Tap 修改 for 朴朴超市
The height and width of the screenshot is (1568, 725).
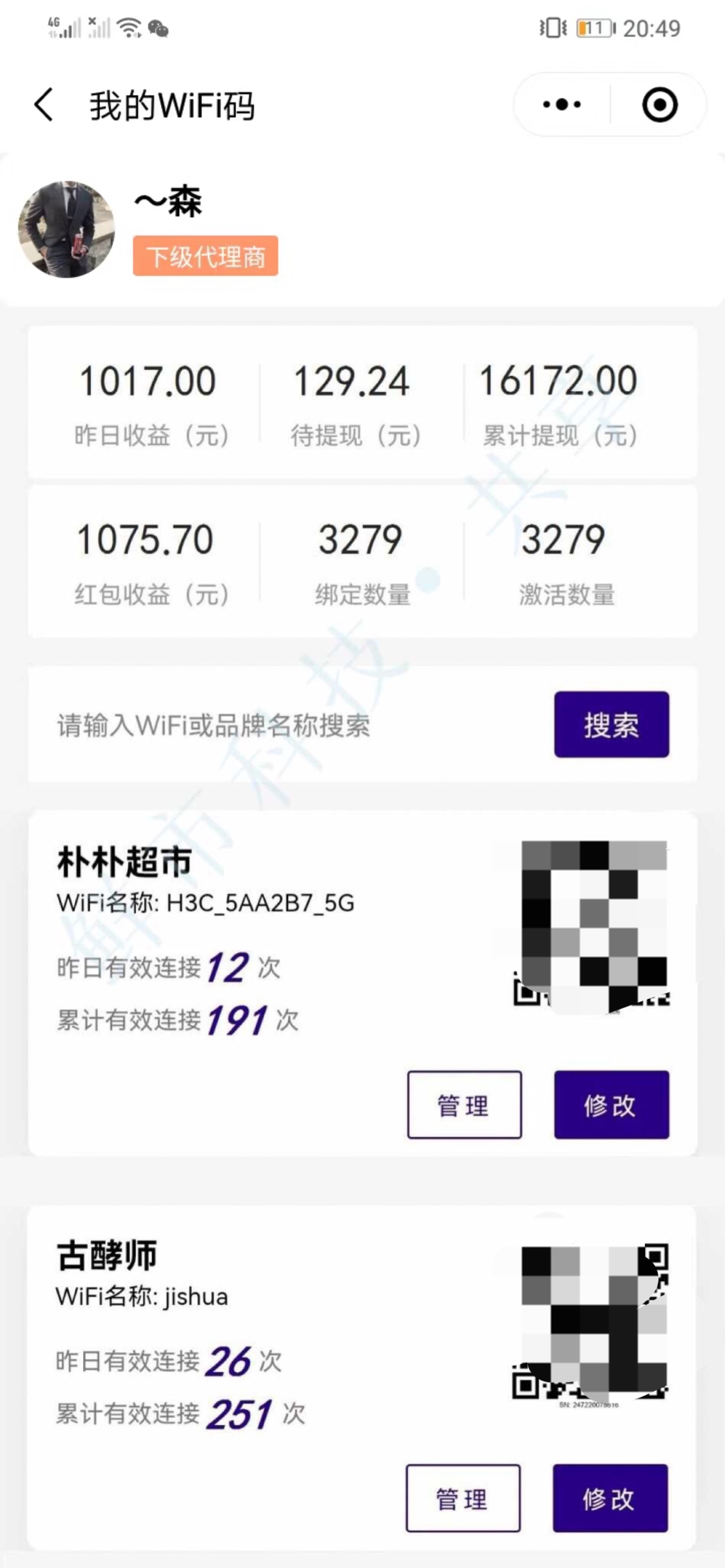[x=611, y=1105]
